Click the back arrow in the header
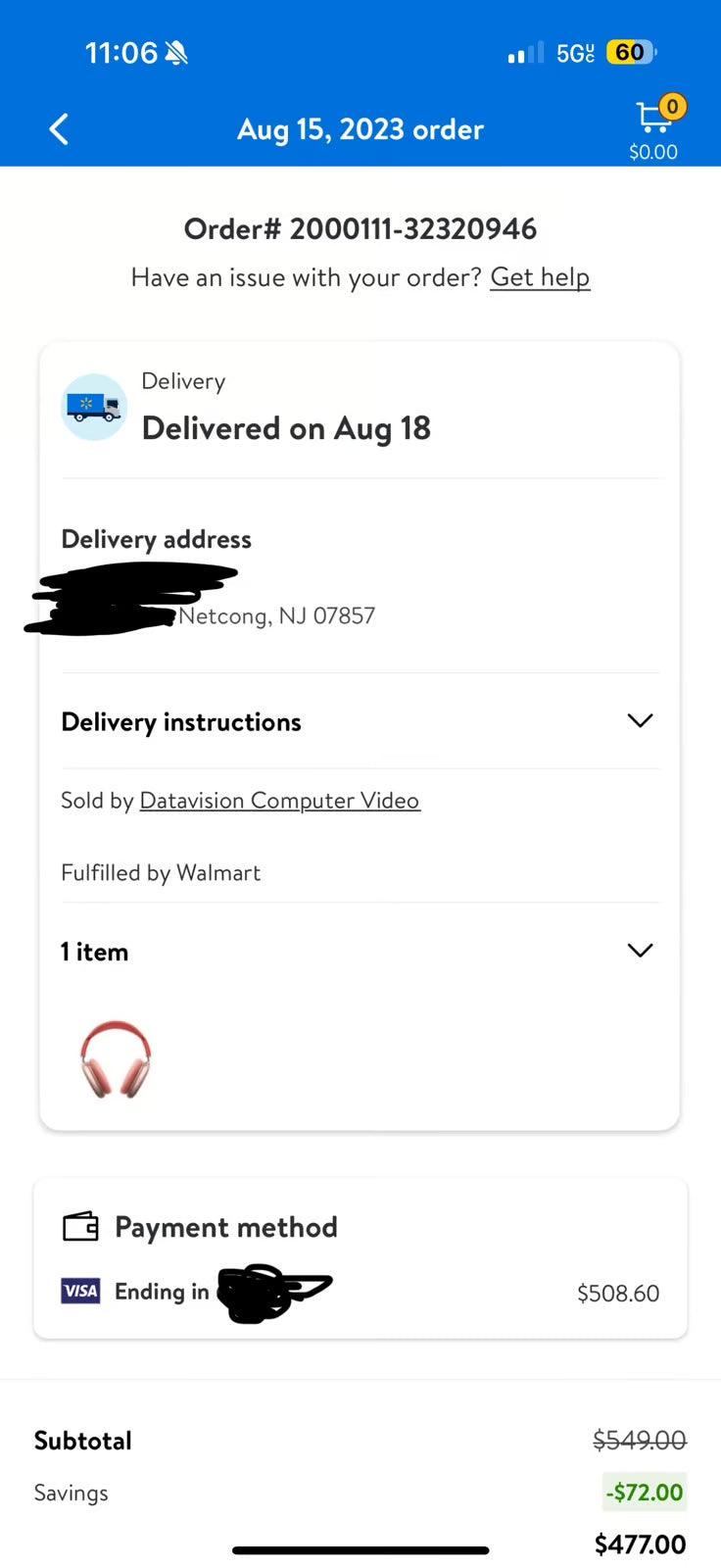Viewport: 721px width, 1568px height. [x=58, y=128]
